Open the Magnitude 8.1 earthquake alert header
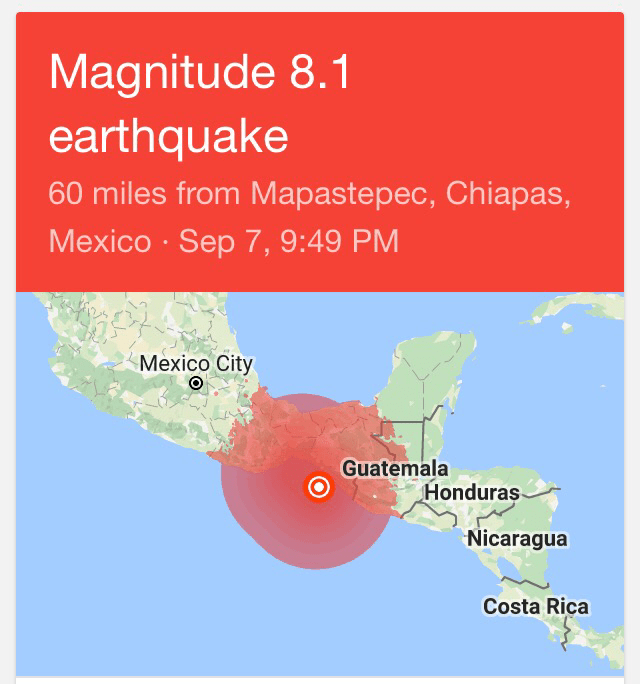 [320, 150]
